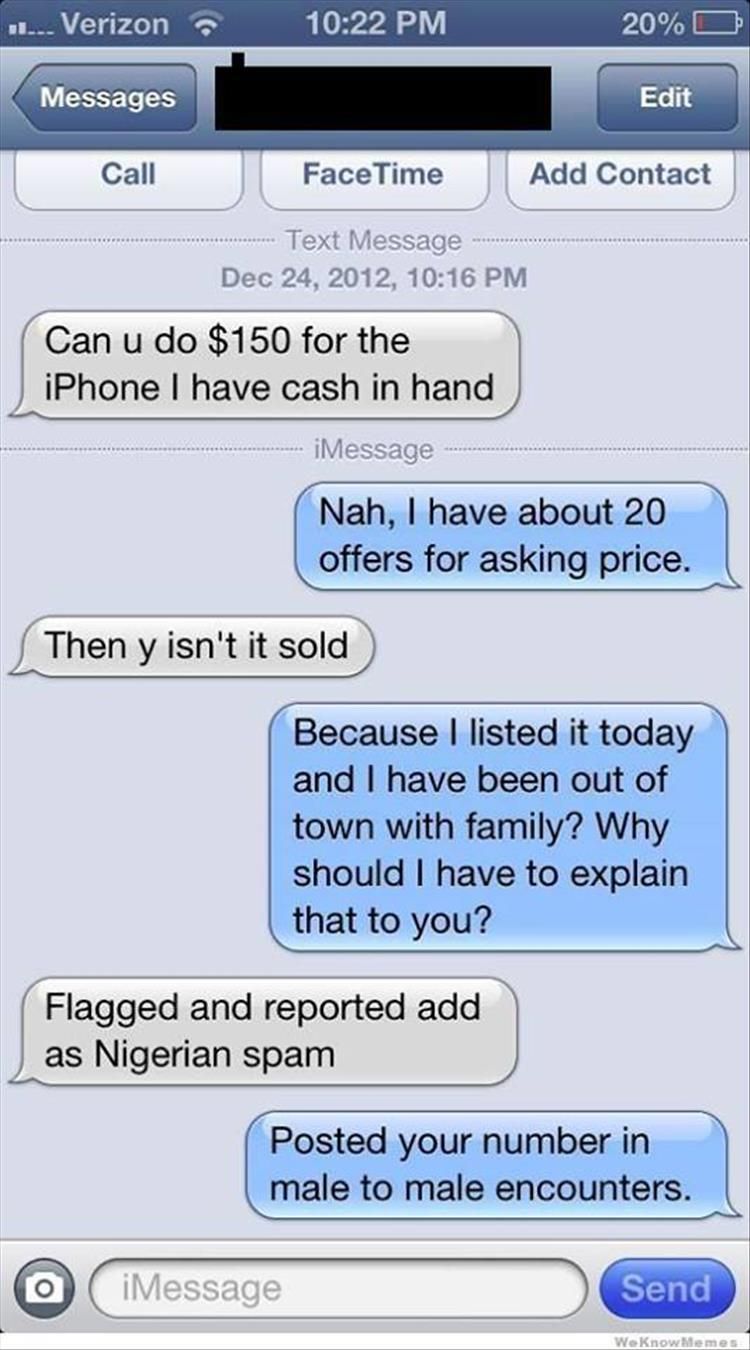Send the message

pos(666,1287)
